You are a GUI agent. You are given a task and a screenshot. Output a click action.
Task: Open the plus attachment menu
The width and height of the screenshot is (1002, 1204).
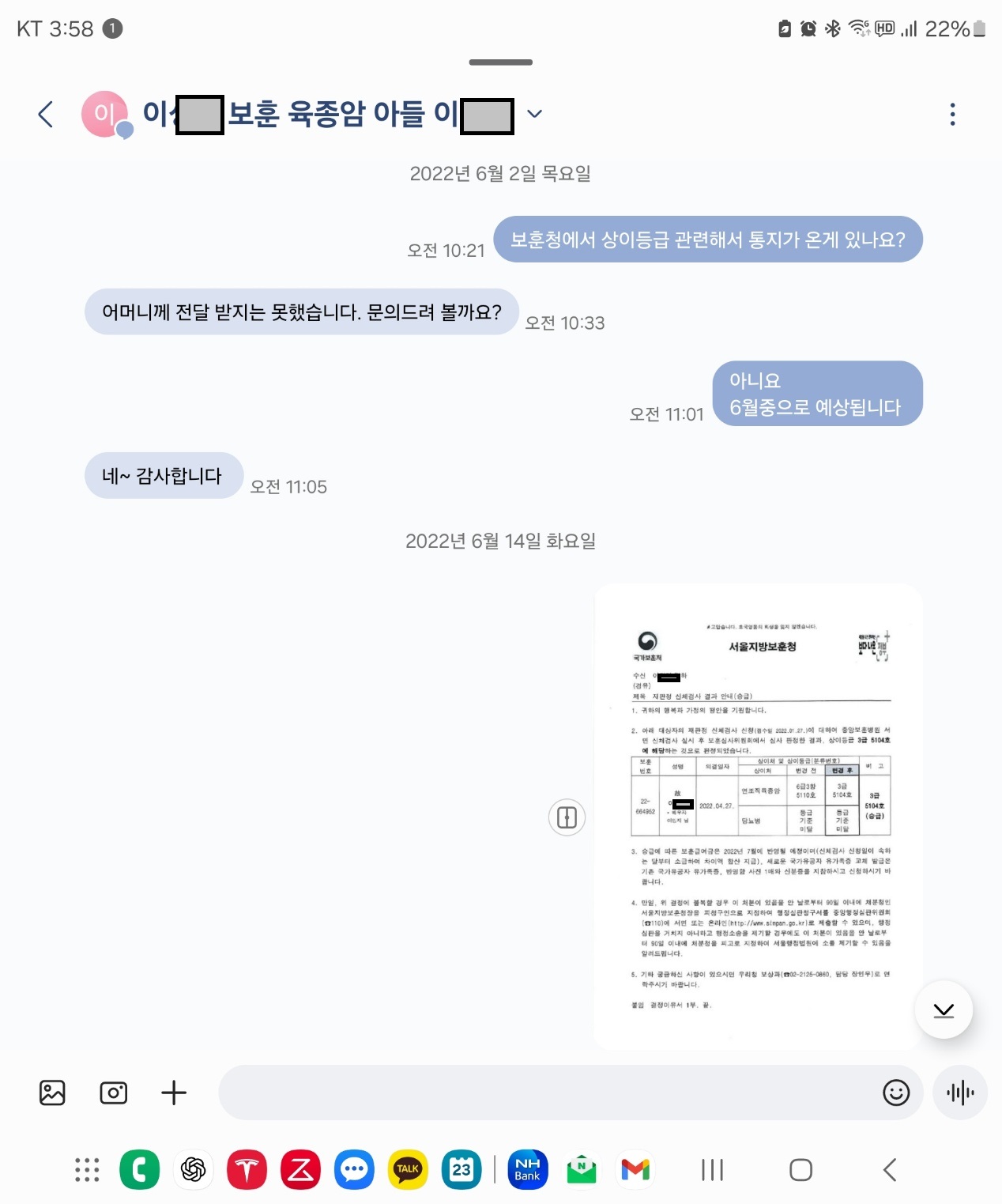(174, 1093)
